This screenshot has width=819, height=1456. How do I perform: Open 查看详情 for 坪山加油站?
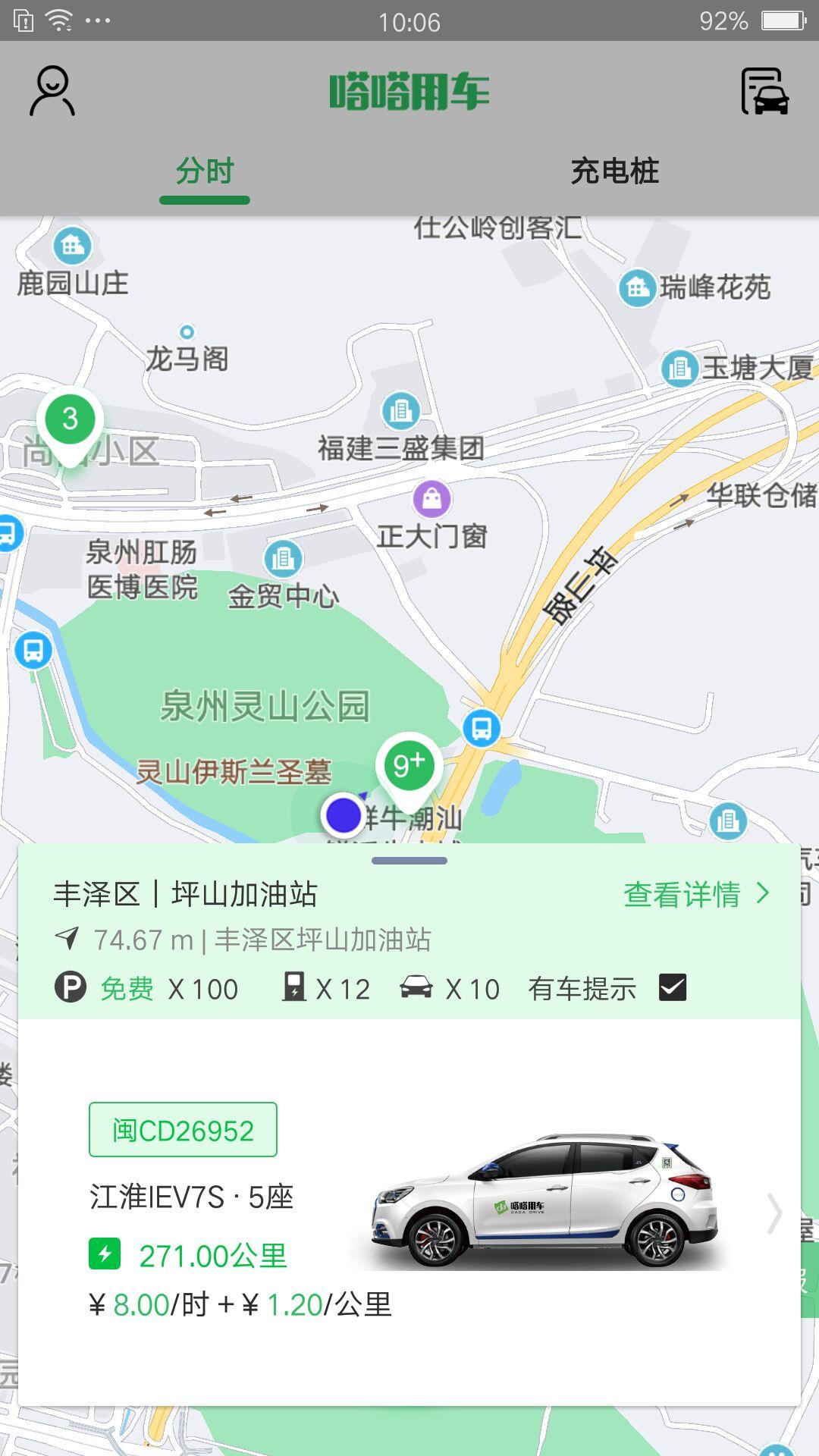(x=680, y=895)
